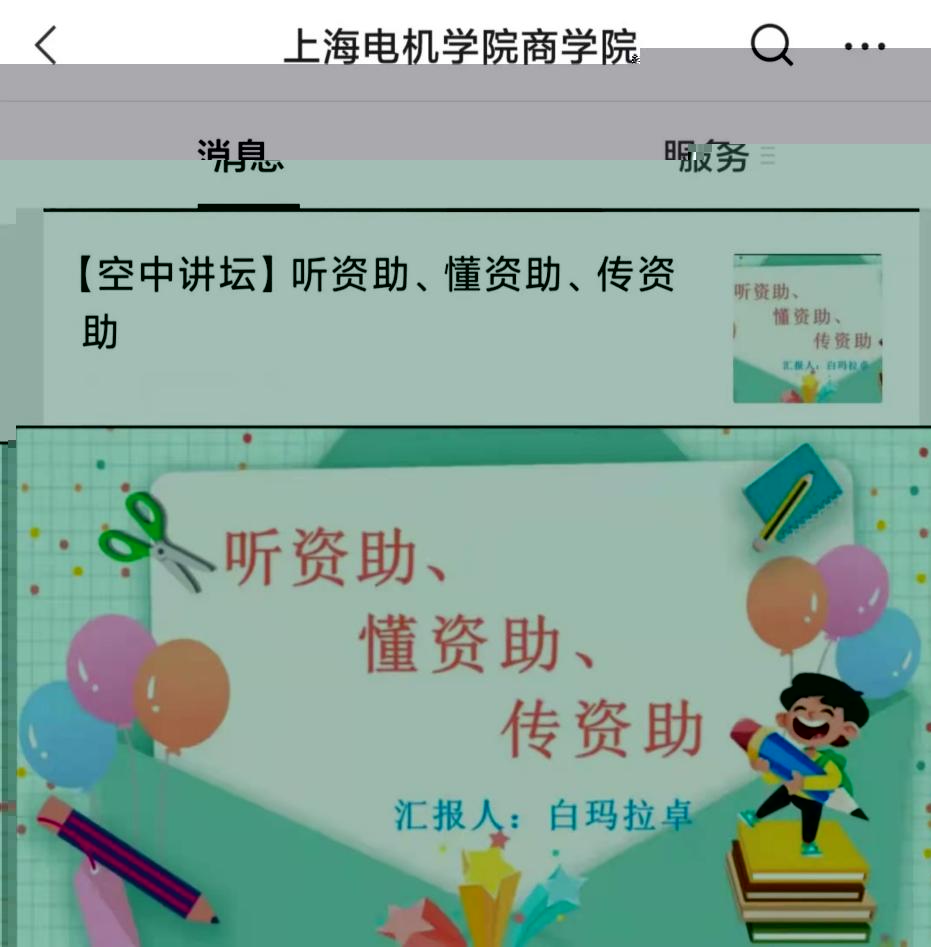This screenshot has width=931, height=947.
Task: Open the three-dot overflow menu
Action: [x=864, y=47]
